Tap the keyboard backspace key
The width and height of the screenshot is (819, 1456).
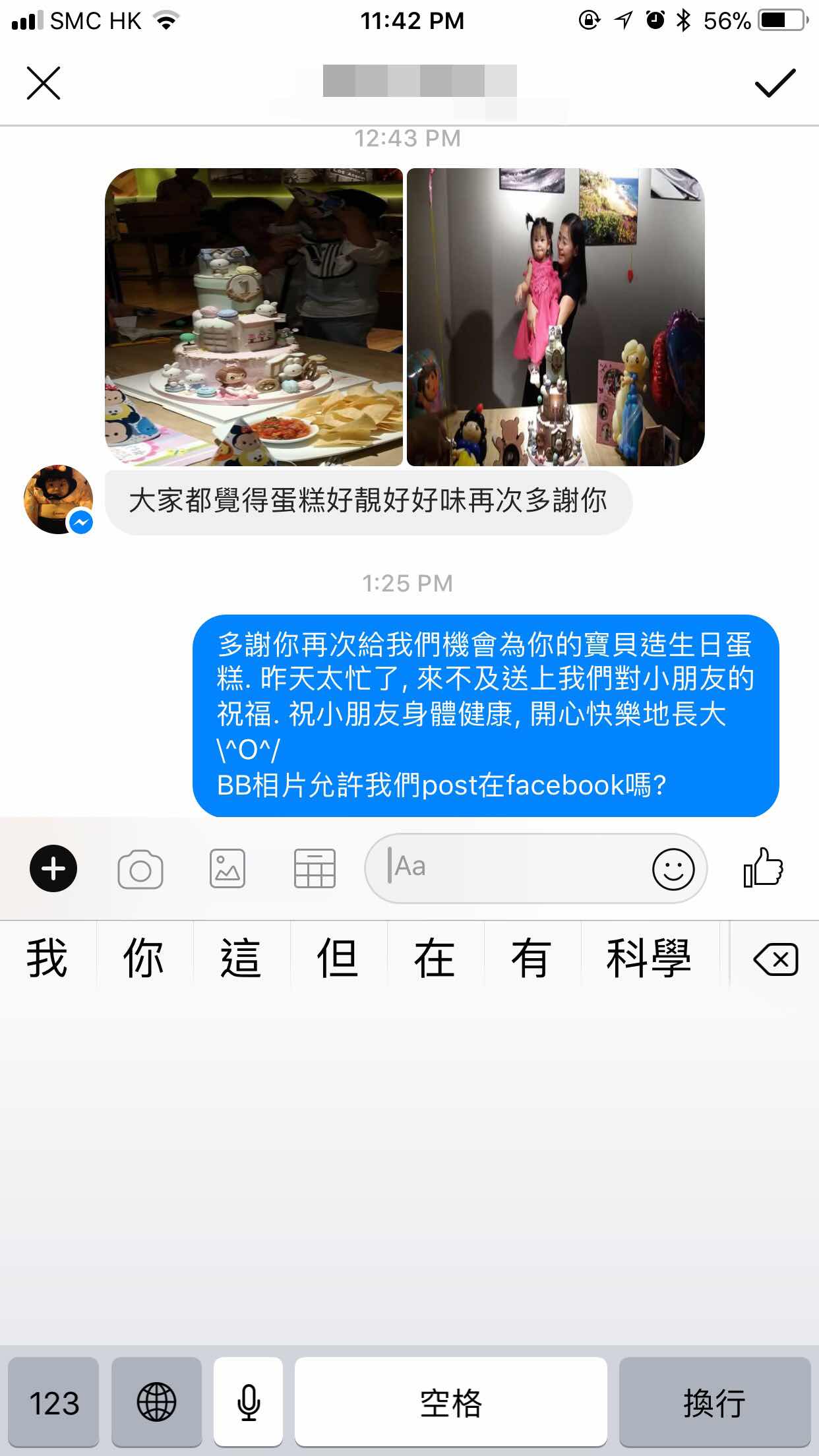coord(775,959)
